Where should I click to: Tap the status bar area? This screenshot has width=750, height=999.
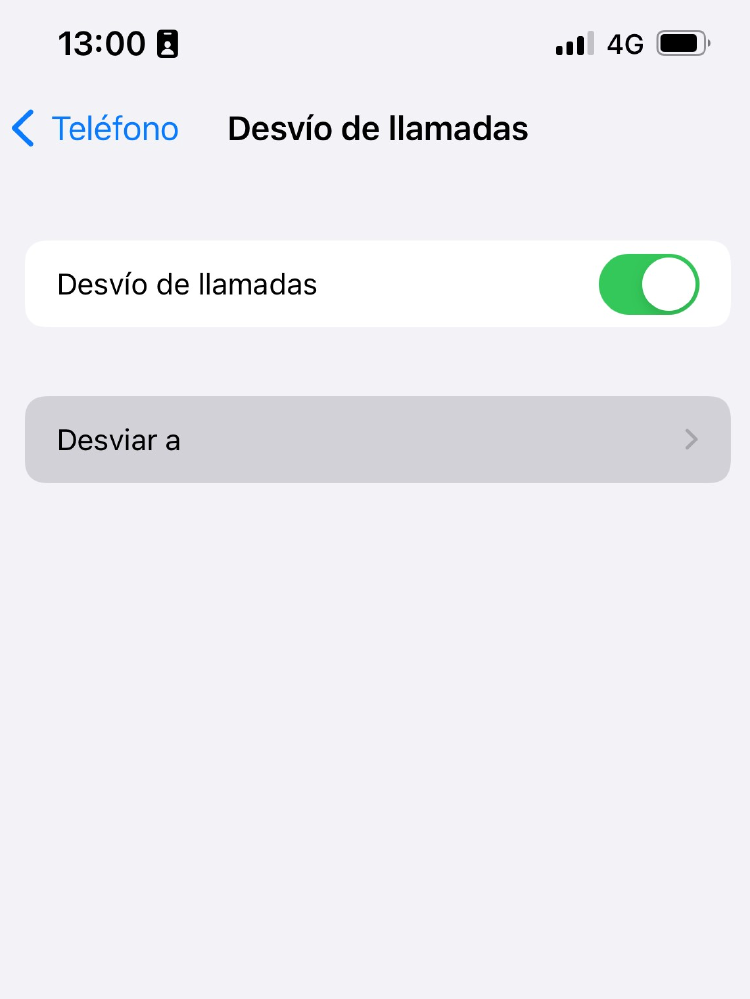(375, 43)
